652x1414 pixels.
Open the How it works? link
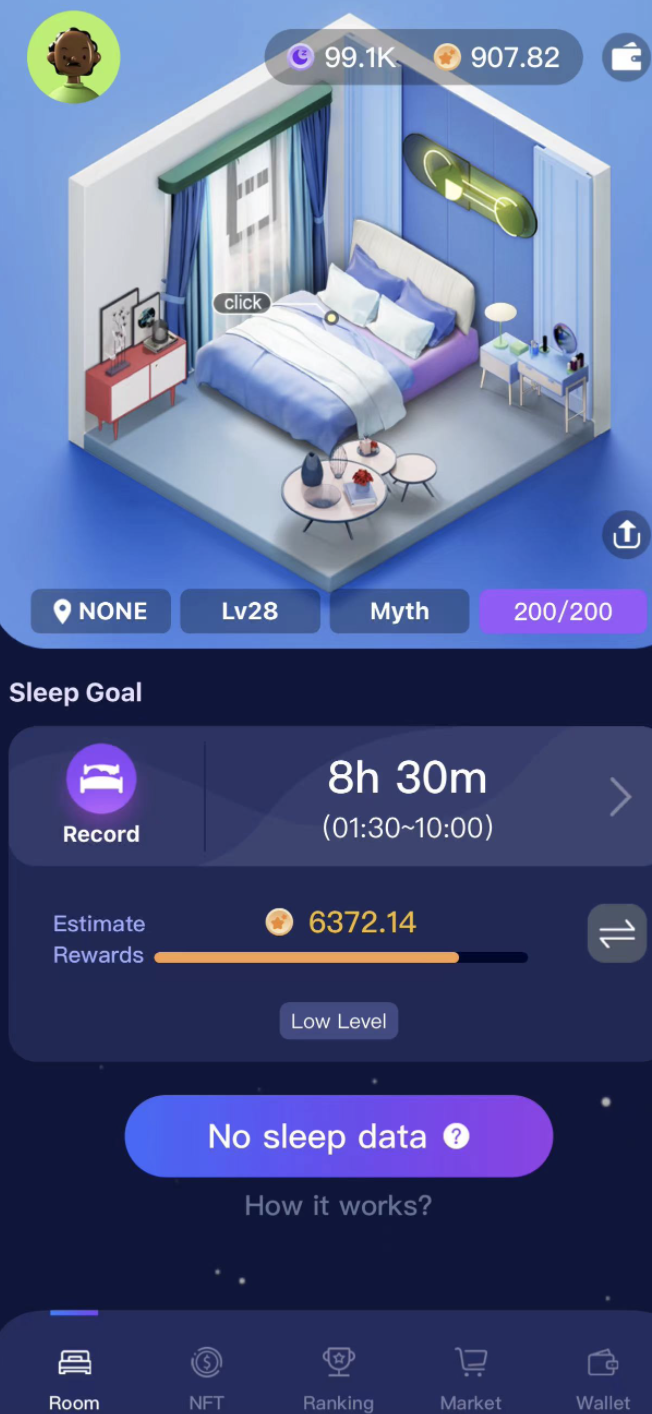click(x=338, y=1205)
